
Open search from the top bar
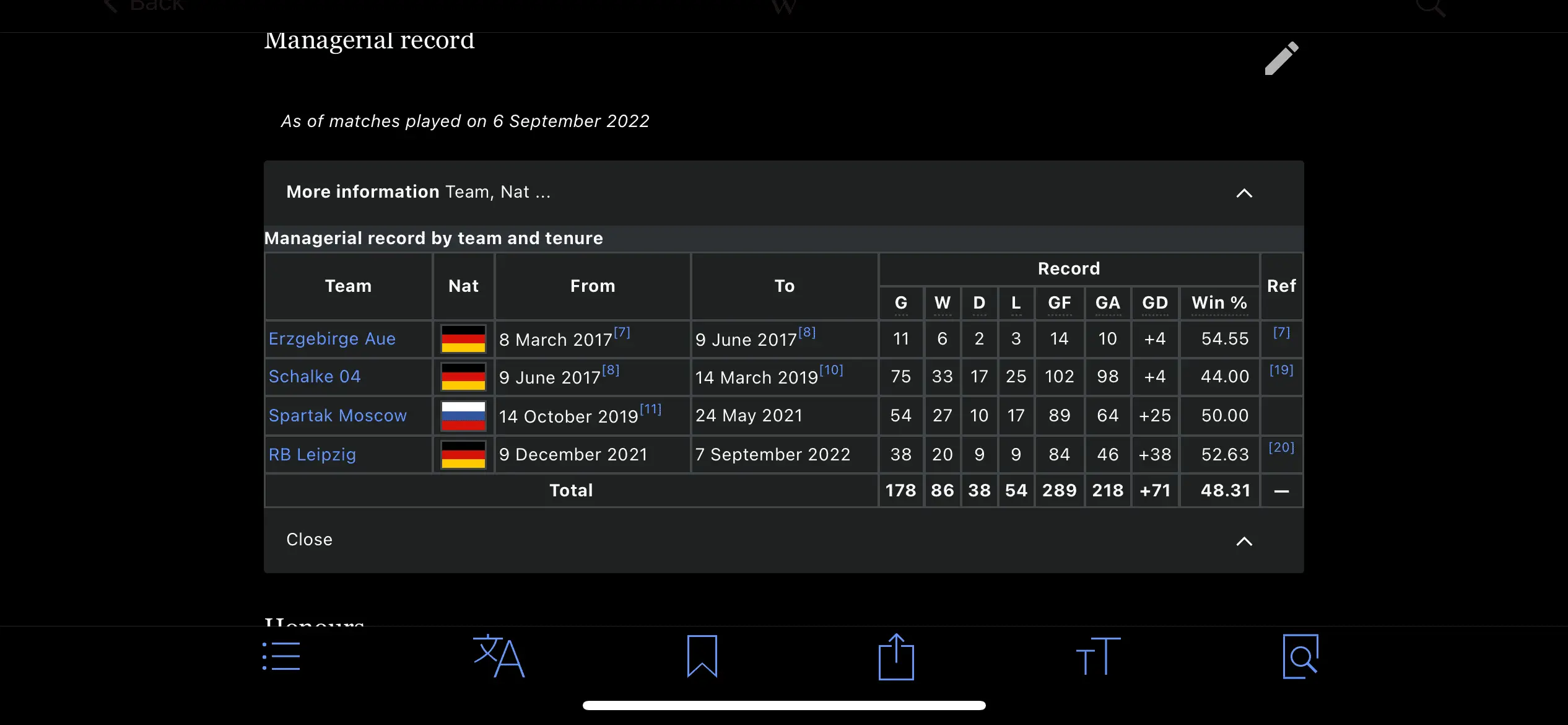(1430, 7)
